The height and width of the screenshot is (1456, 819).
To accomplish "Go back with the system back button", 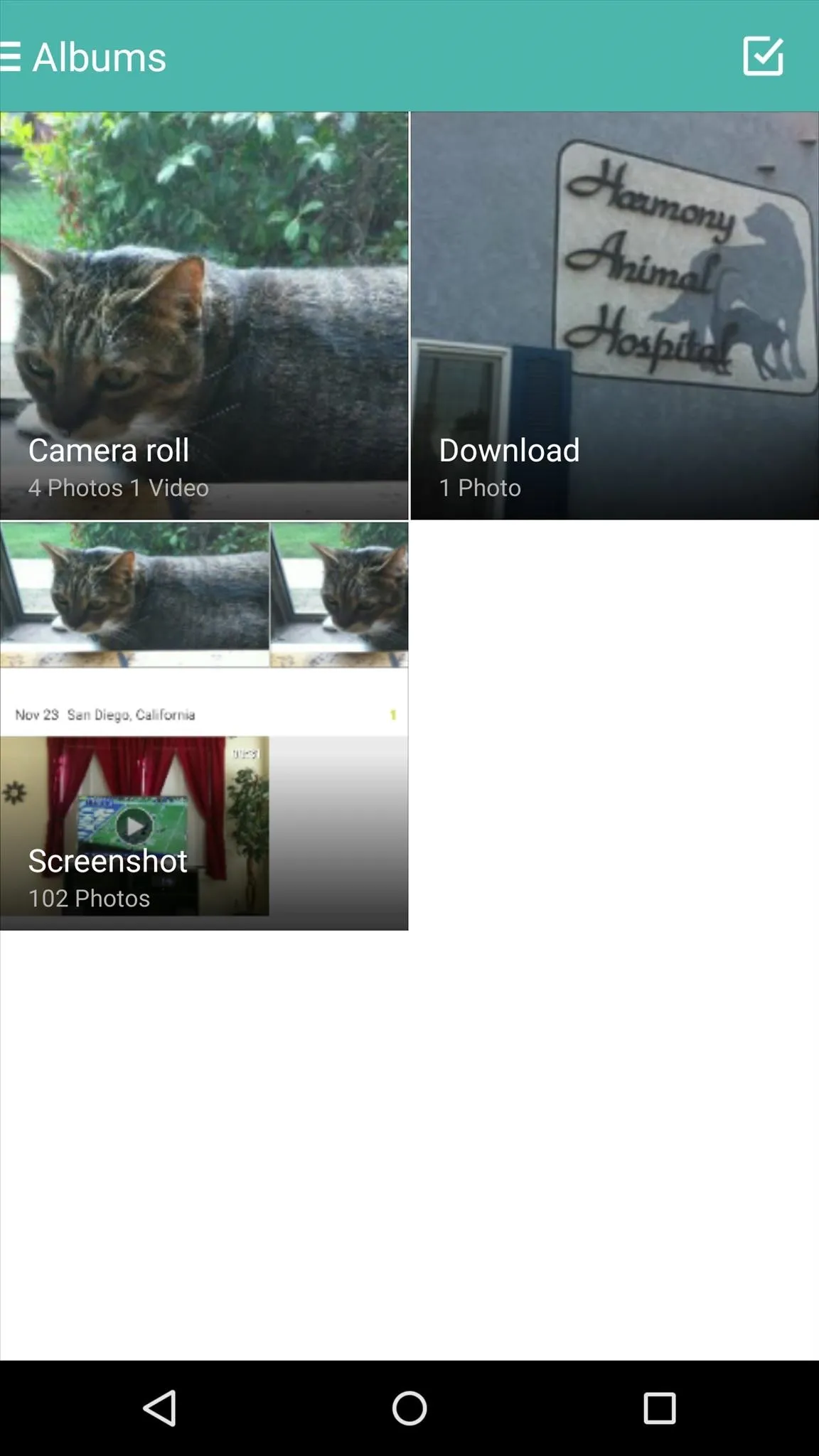I will pos(160,1408).
